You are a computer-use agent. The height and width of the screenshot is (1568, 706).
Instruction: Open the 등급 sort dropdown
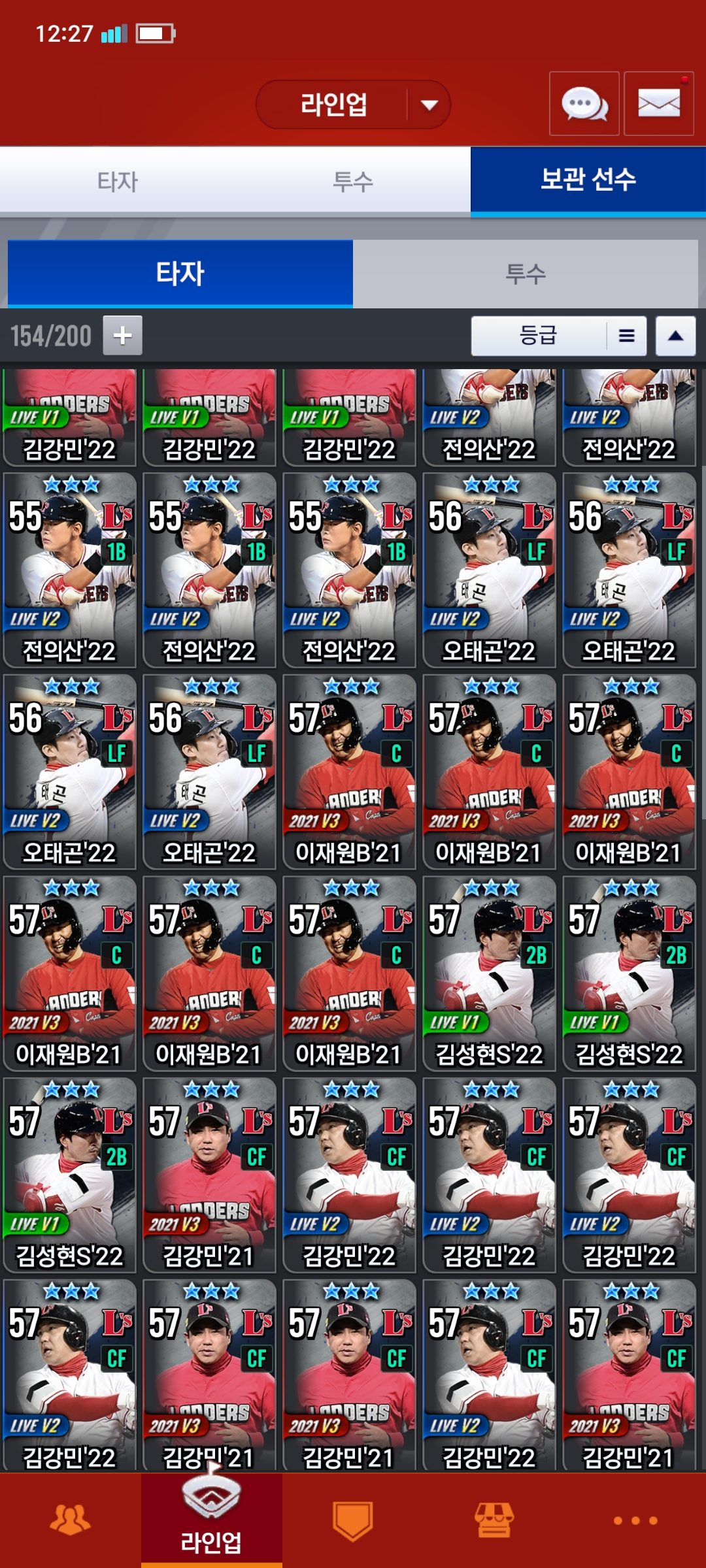click(558, 336)
